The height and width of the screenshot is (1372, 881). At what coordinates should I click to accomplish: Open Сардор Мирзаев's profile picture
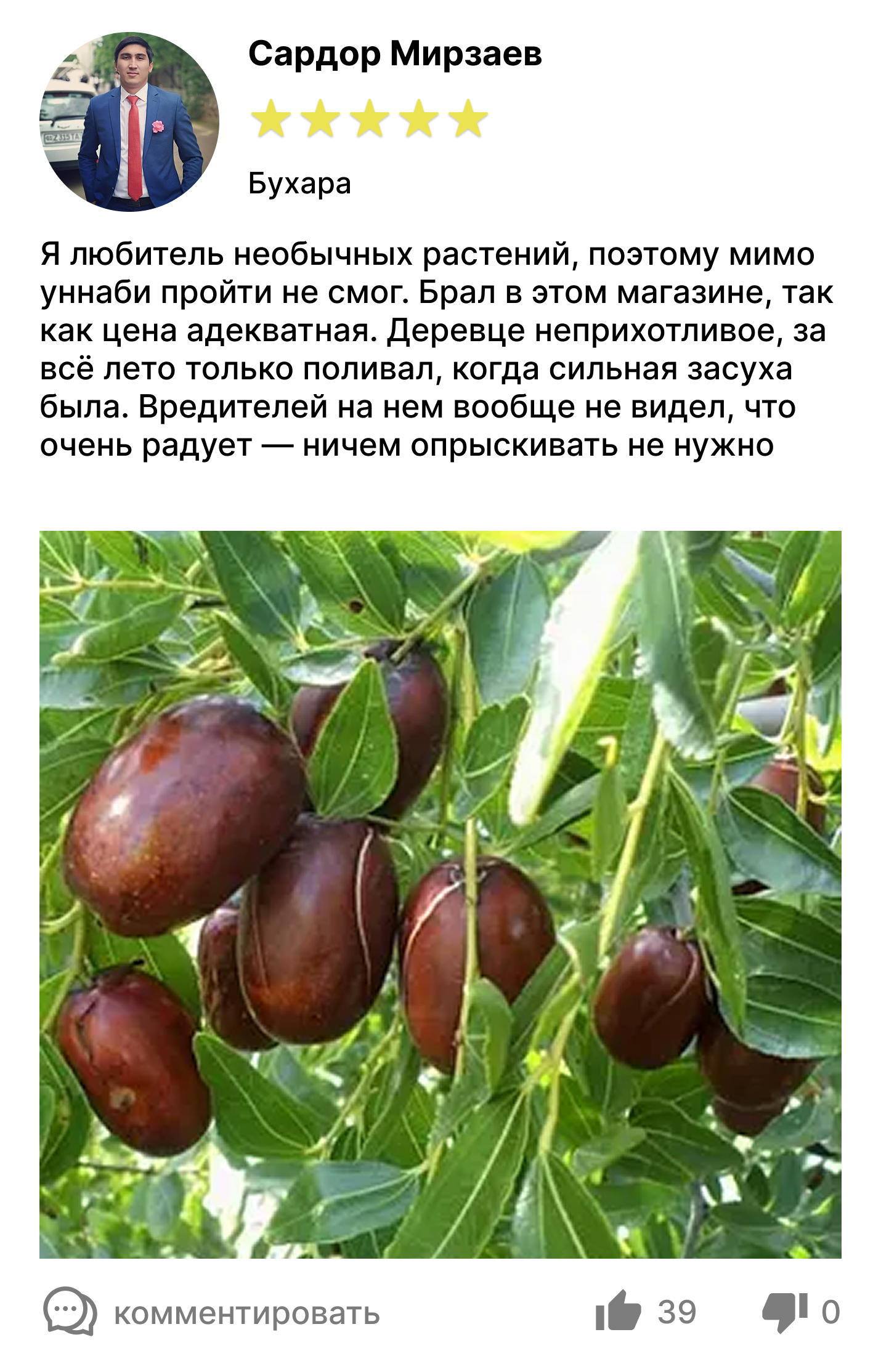[x=129, y=122]
